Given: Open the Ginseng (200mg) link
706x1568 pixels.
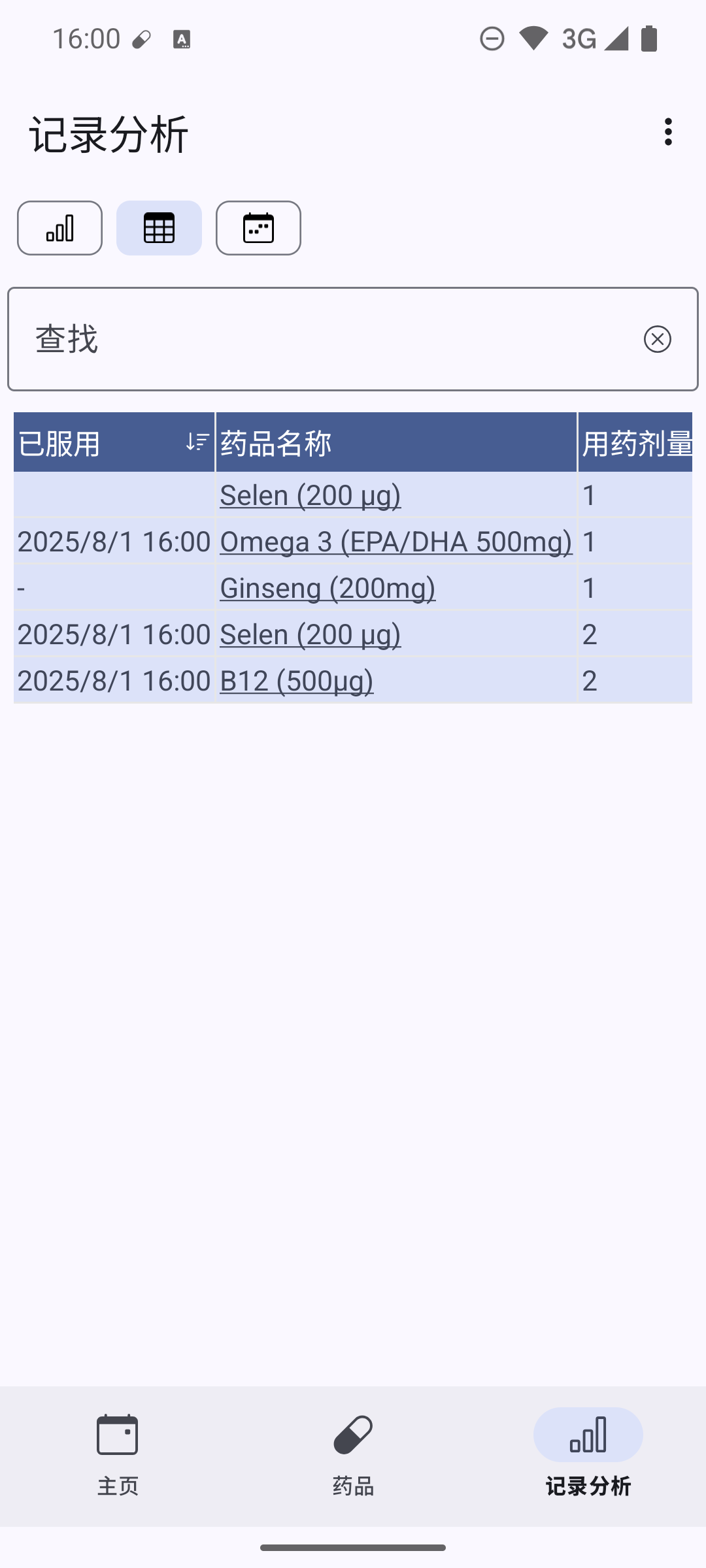Looking at the screenshot, I should [x=328, y=588].
